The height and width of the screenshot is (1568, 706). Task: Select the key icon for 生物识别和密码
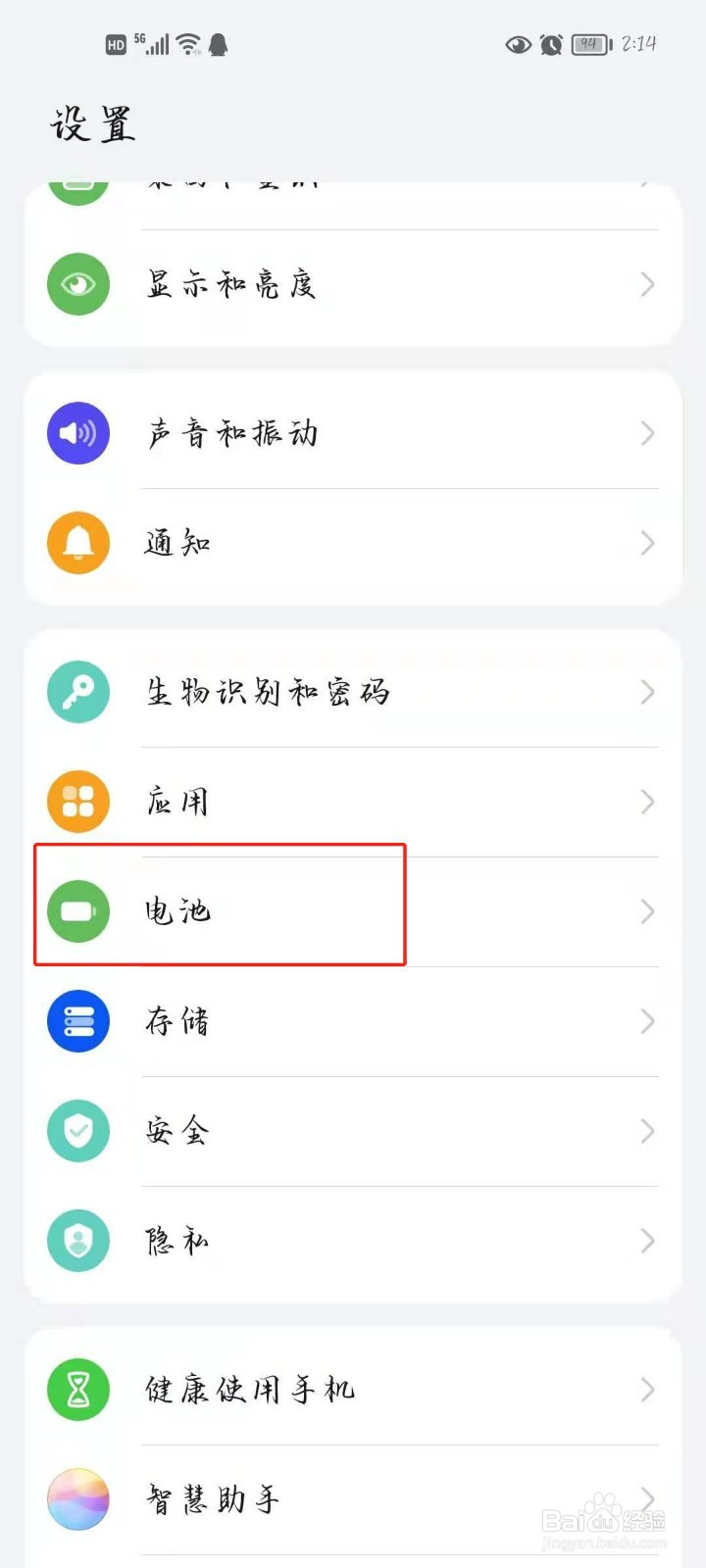pos(77,692)
